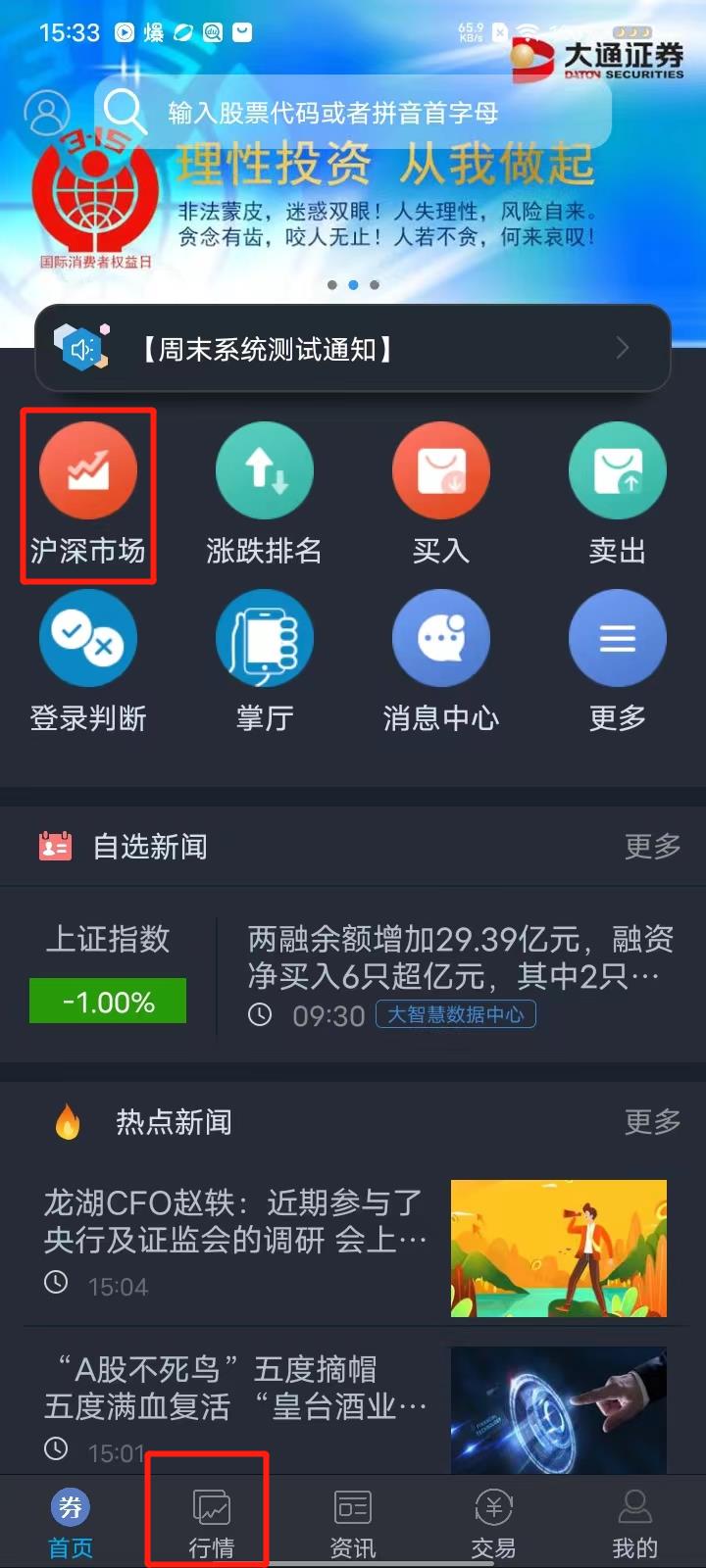
Task: View more 自选新闻
Action: [652, 846]
